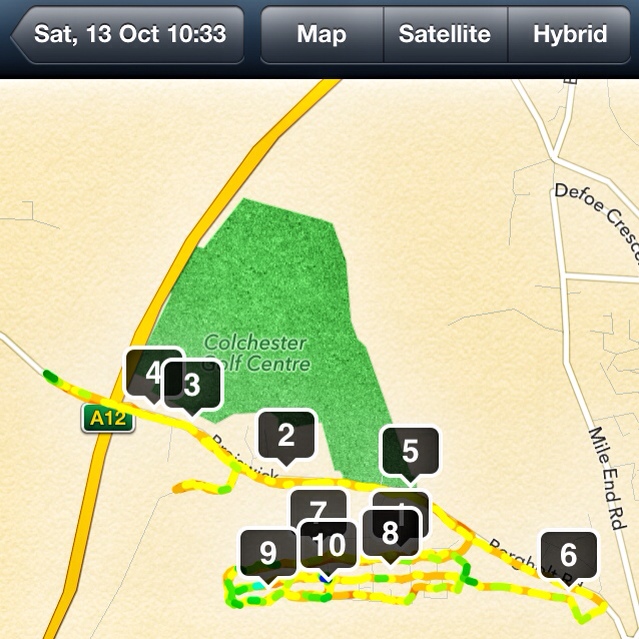This screenshot has width=639, height=639.
Task: Open split marker 10 on the route
Action: pyautogui.click(x=329, y=545)
